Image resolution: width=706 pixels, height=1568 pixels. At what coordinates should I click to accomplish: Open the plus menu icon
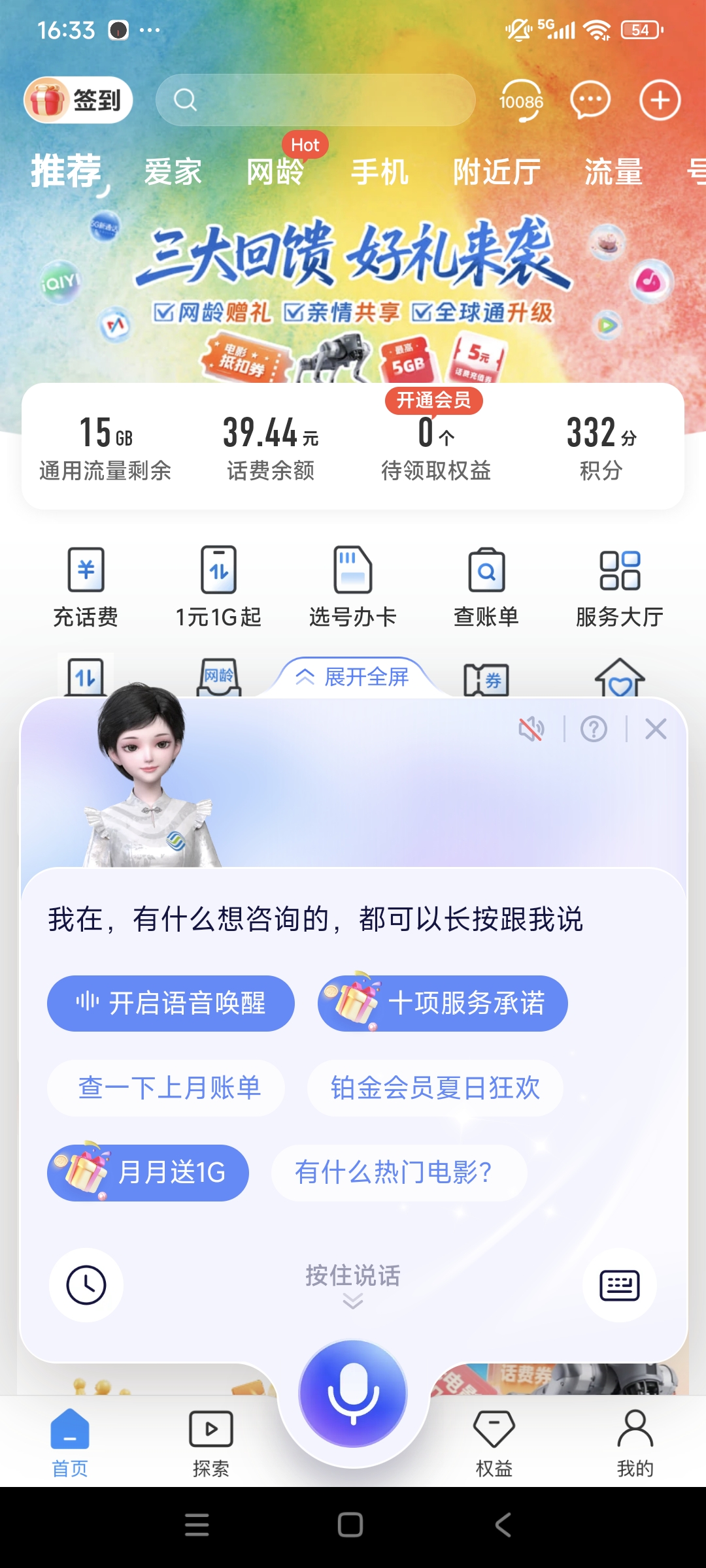(x=660, y=101)
